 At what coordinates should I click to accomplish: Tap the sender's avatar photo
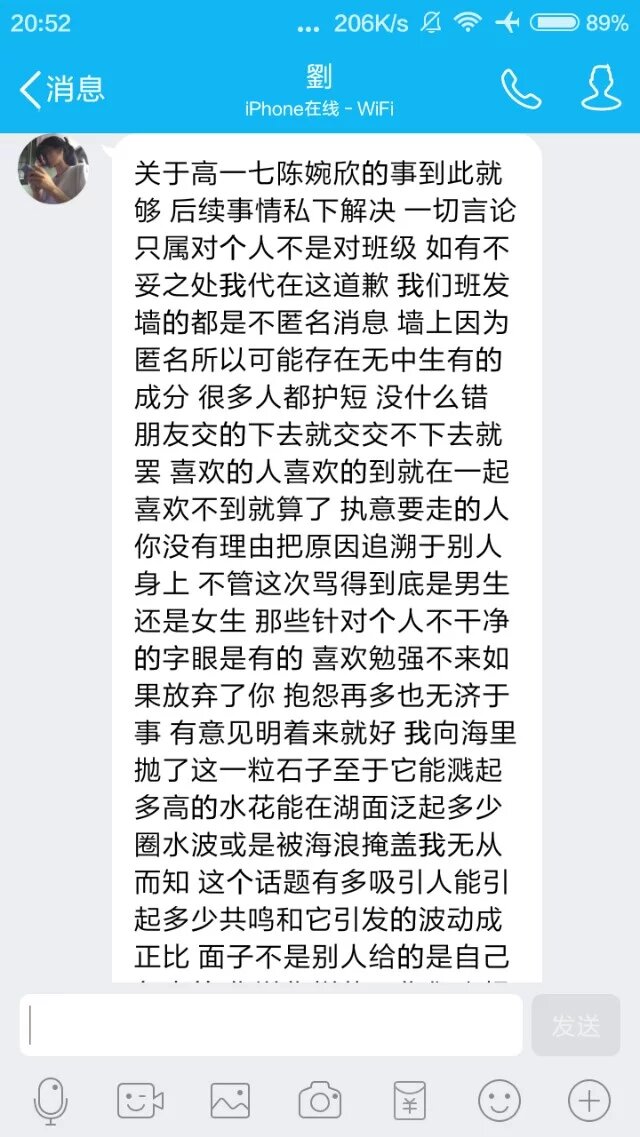tap(55, 166)
